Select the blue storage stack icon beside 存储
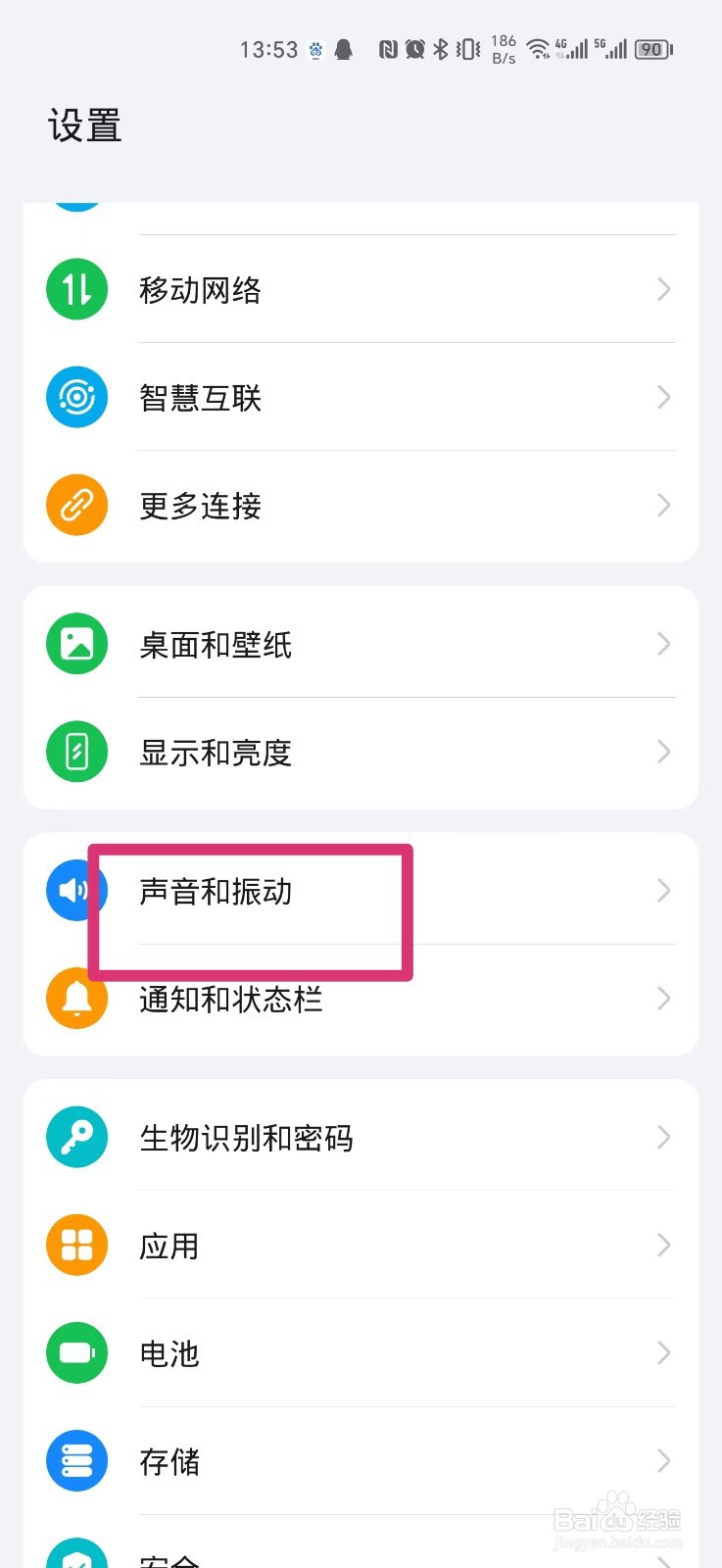The image size is (722, 1568). point(76,1461)
